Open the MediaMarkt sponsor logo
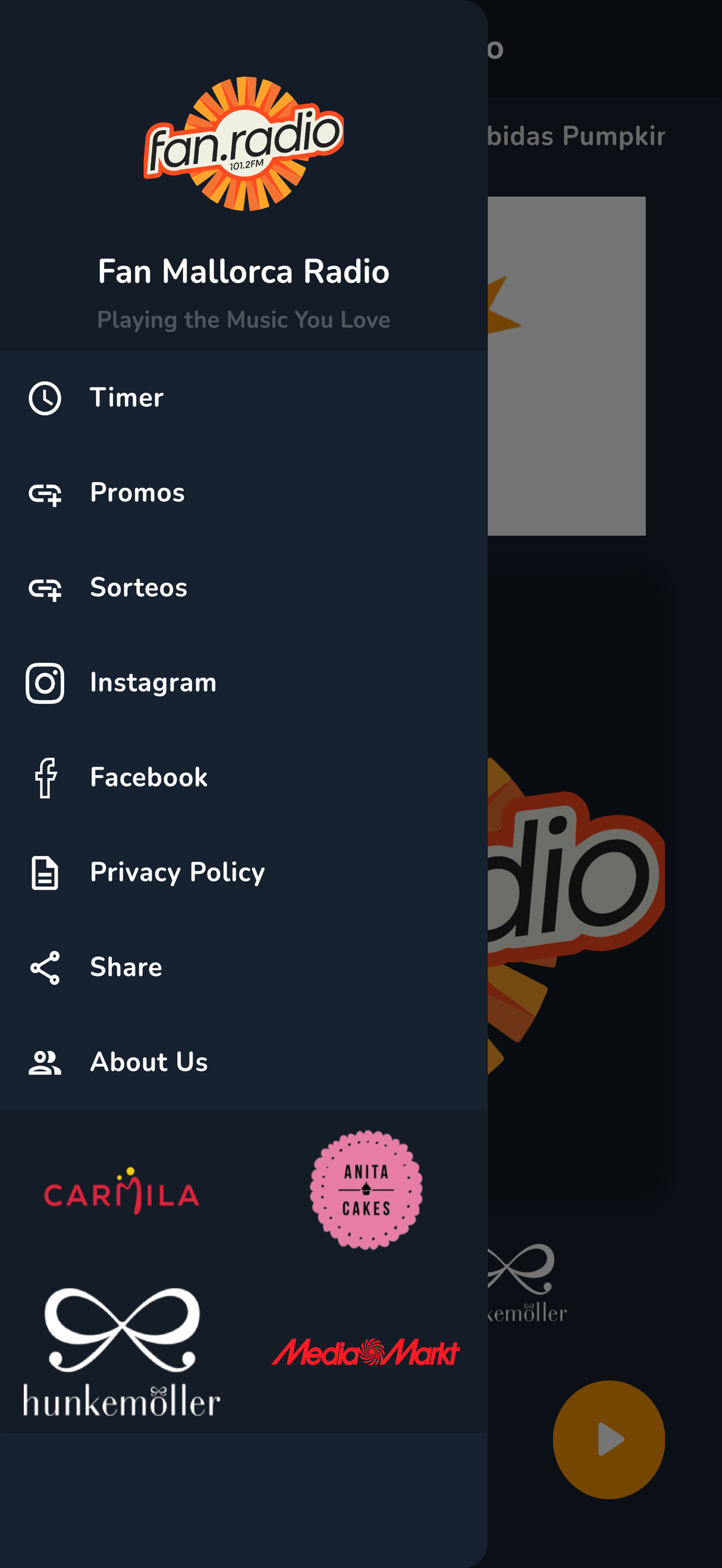The image size is (722, 1568). tap(366, 1352)
